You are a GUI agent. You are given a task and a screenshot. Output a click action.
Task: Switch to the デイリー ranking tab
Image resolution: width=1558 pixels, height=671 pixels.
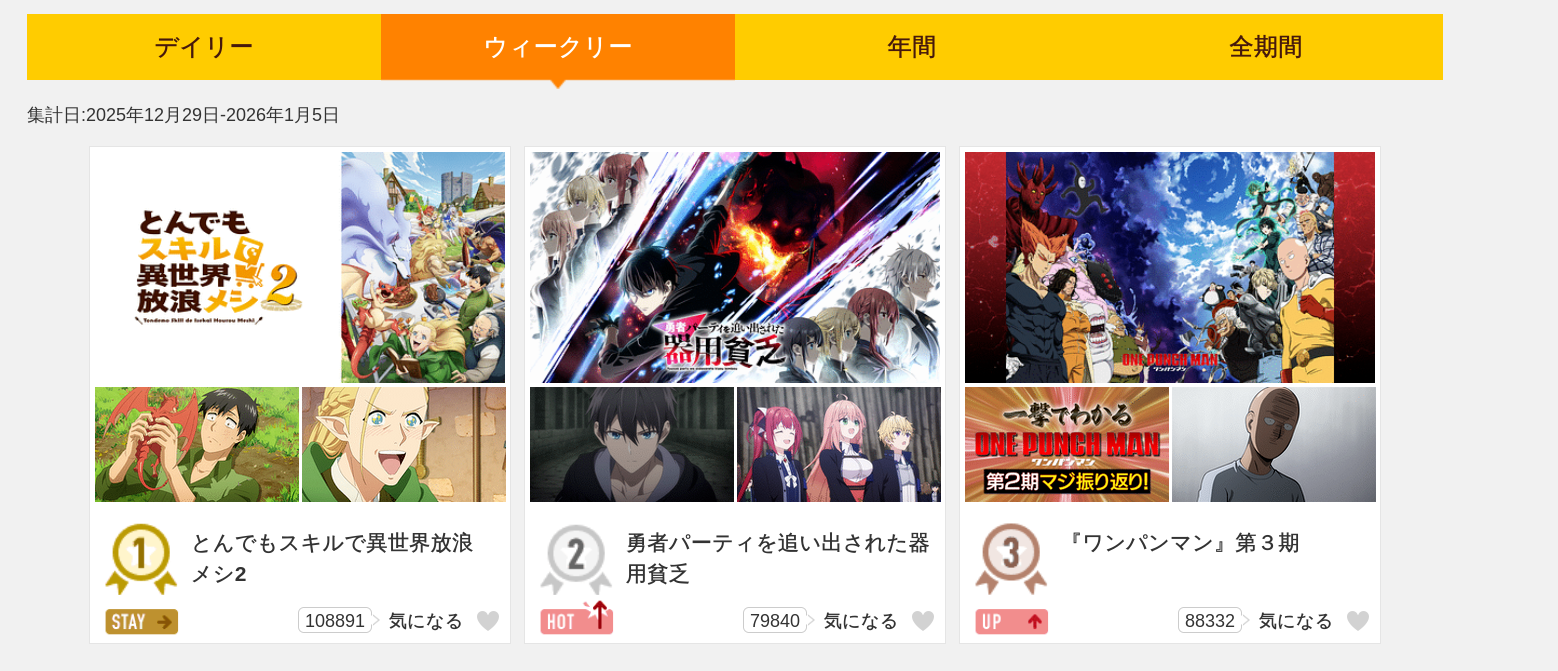tap(204, 47)
